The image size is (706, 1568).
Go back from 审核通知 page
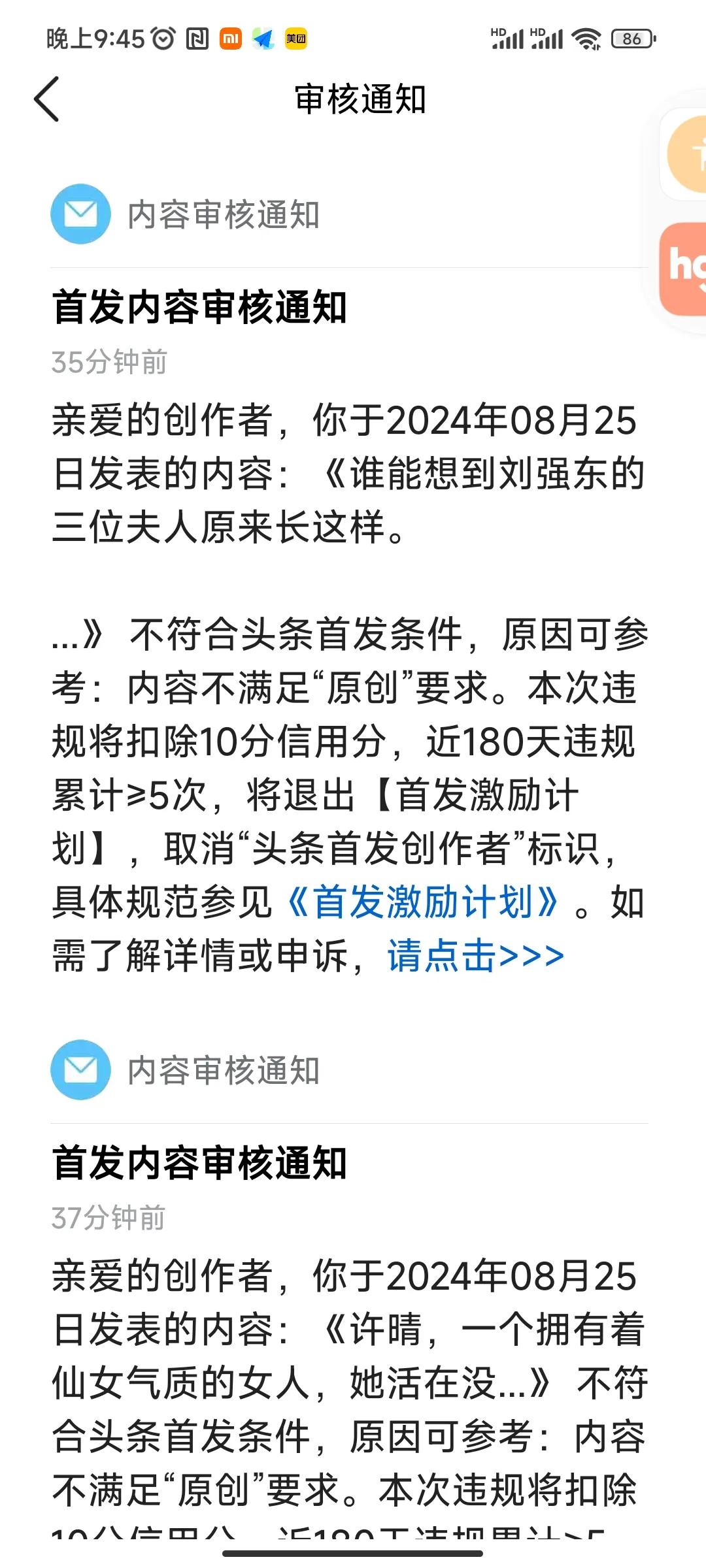[x=47, y=99]
